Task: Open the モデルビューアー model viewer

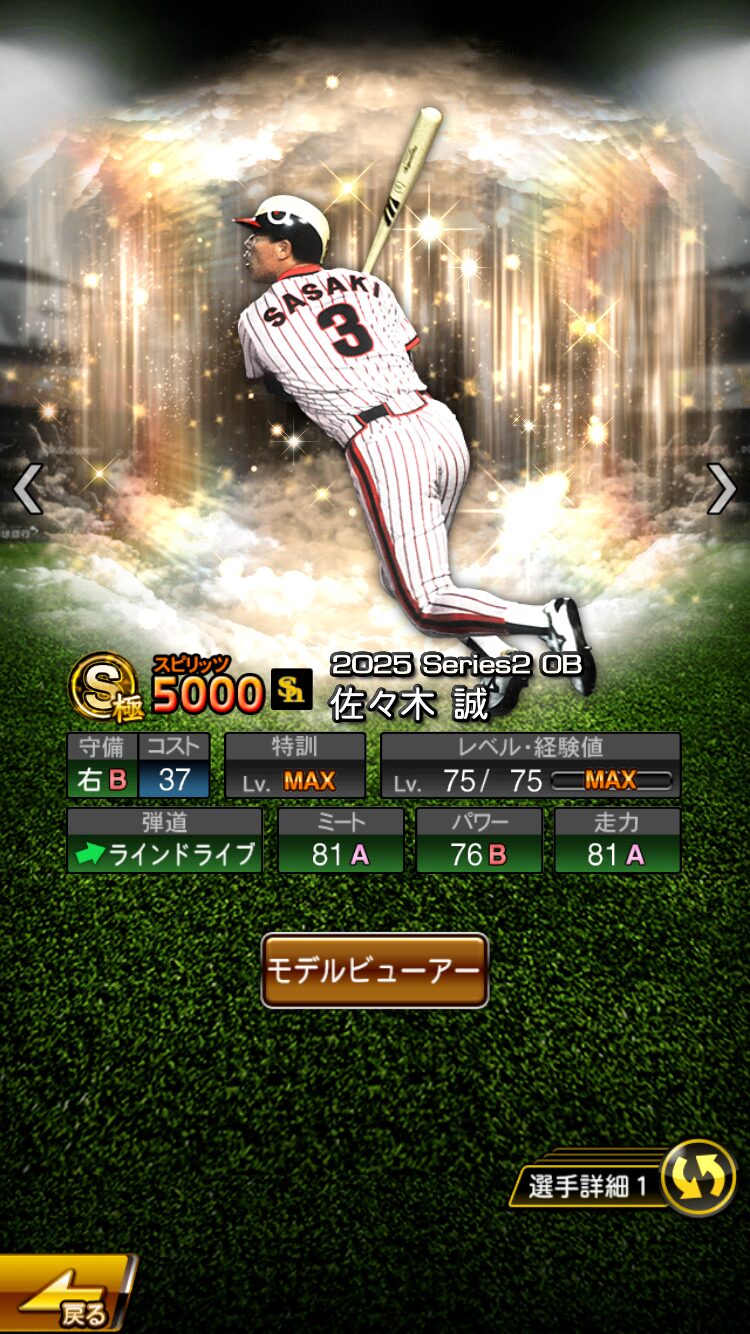Action: (x=374, y=970)
